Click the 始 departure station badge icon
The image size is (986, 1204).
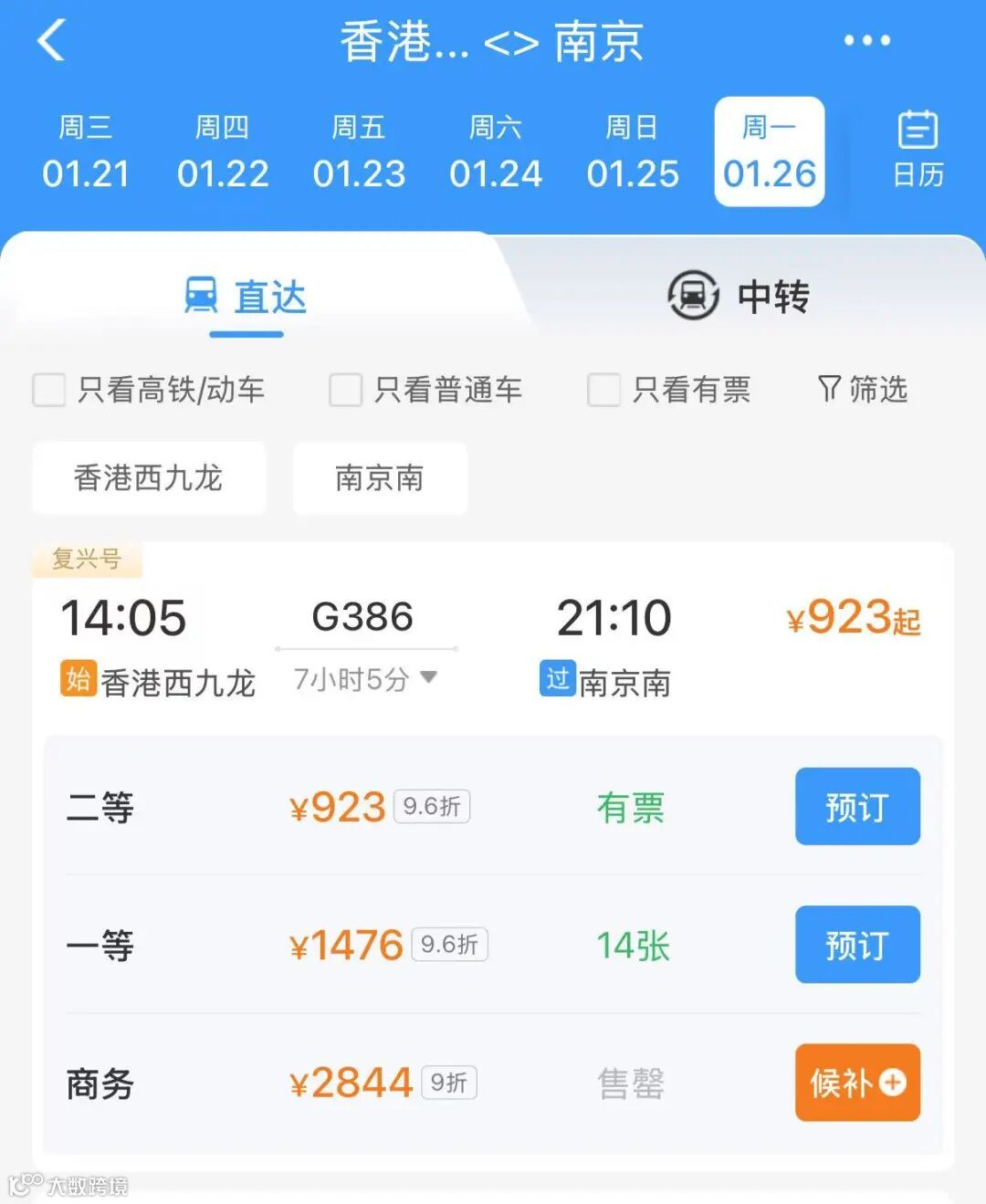point(77,680)
